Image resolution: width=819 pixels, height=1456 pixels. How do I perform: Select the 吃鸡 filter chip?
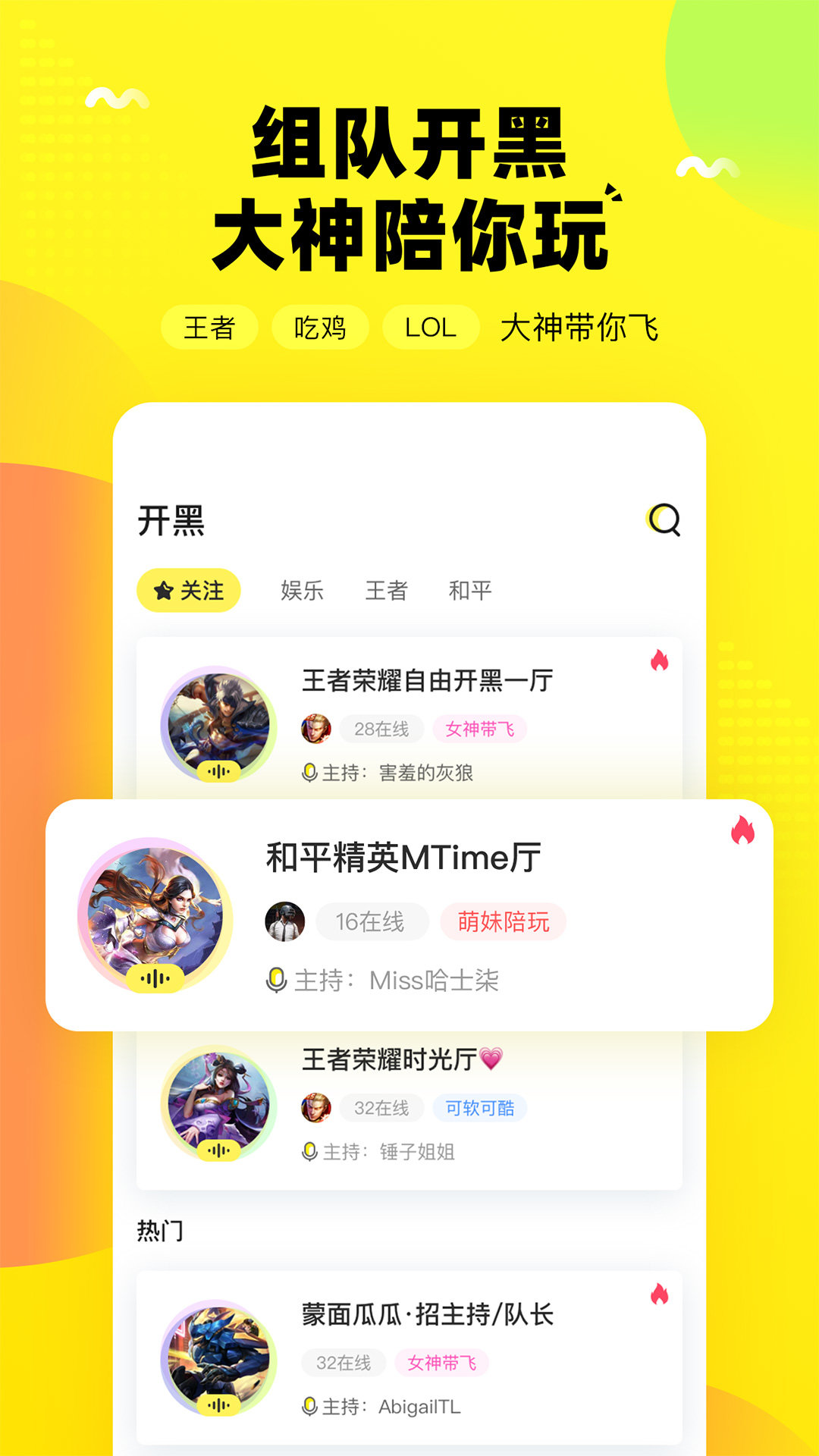320,328
